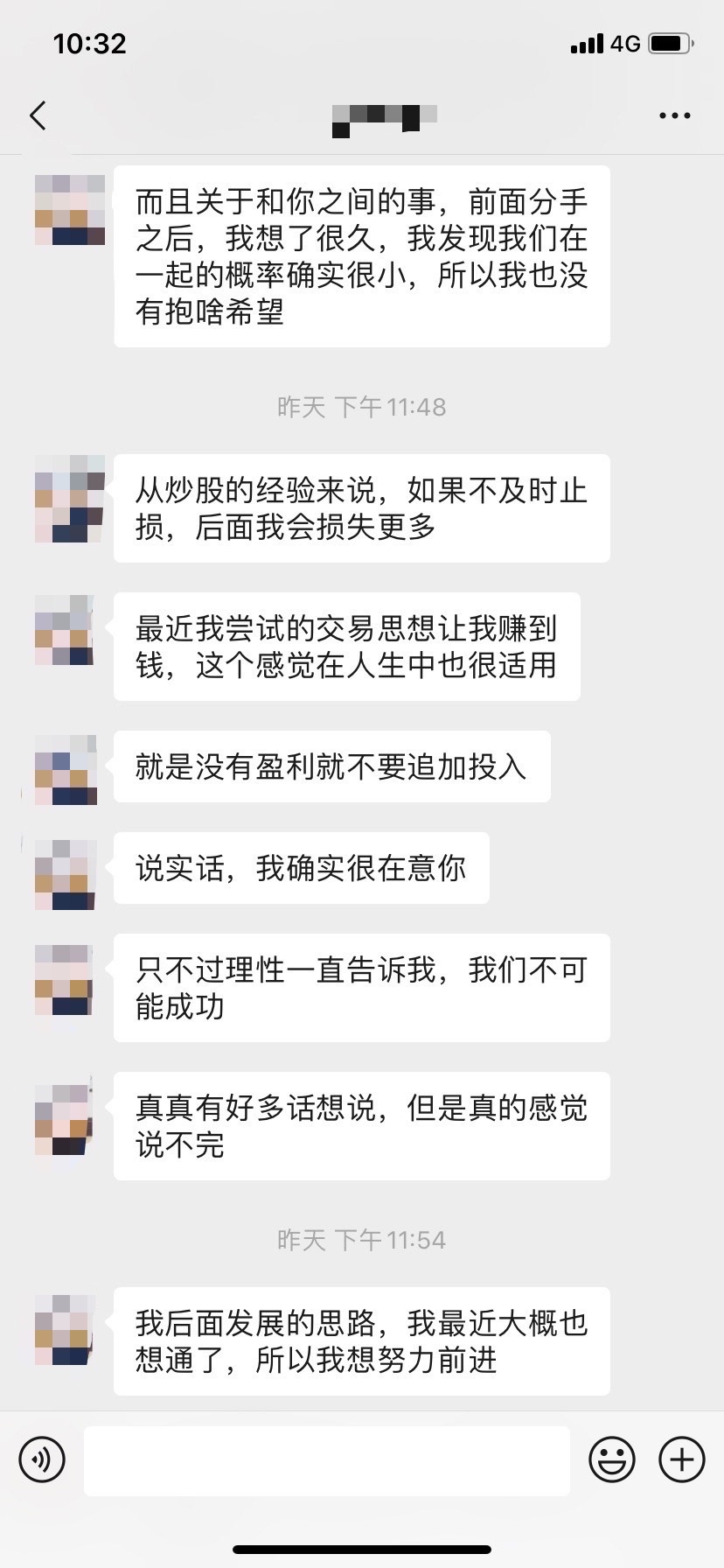This screenshot has height=1568, width=724.
Task: Focus the message text field
Action: click(x=326, y=1459)
